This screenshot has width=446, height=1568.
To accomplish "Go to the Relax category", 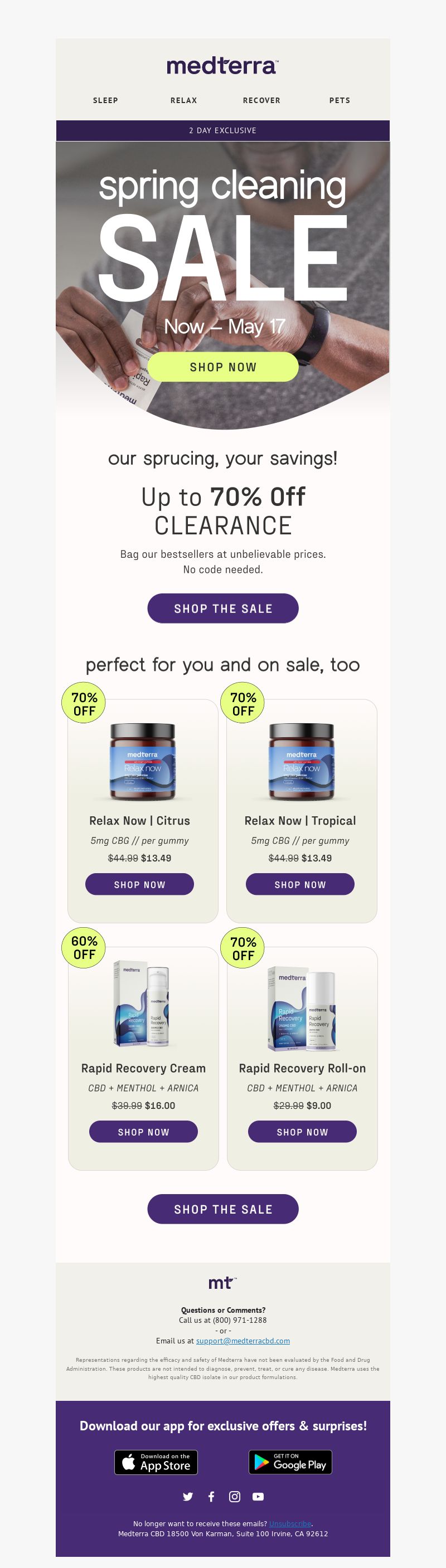I will [183, 100].
